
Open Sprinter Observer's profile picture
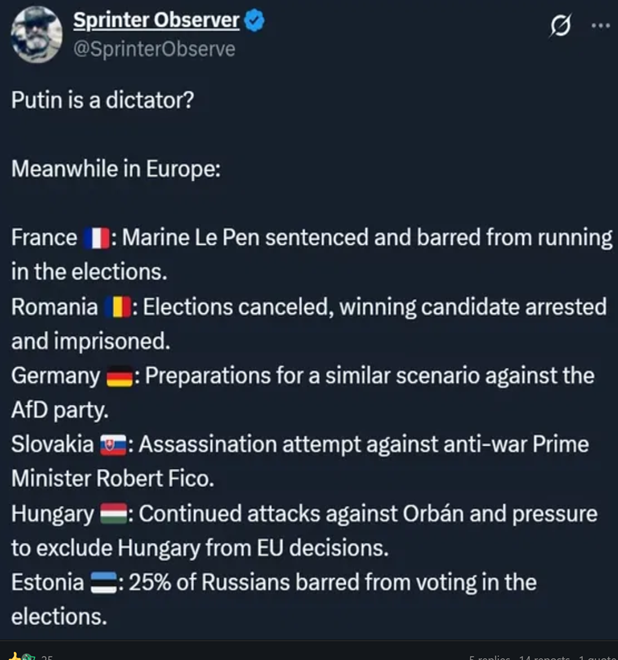36,34
